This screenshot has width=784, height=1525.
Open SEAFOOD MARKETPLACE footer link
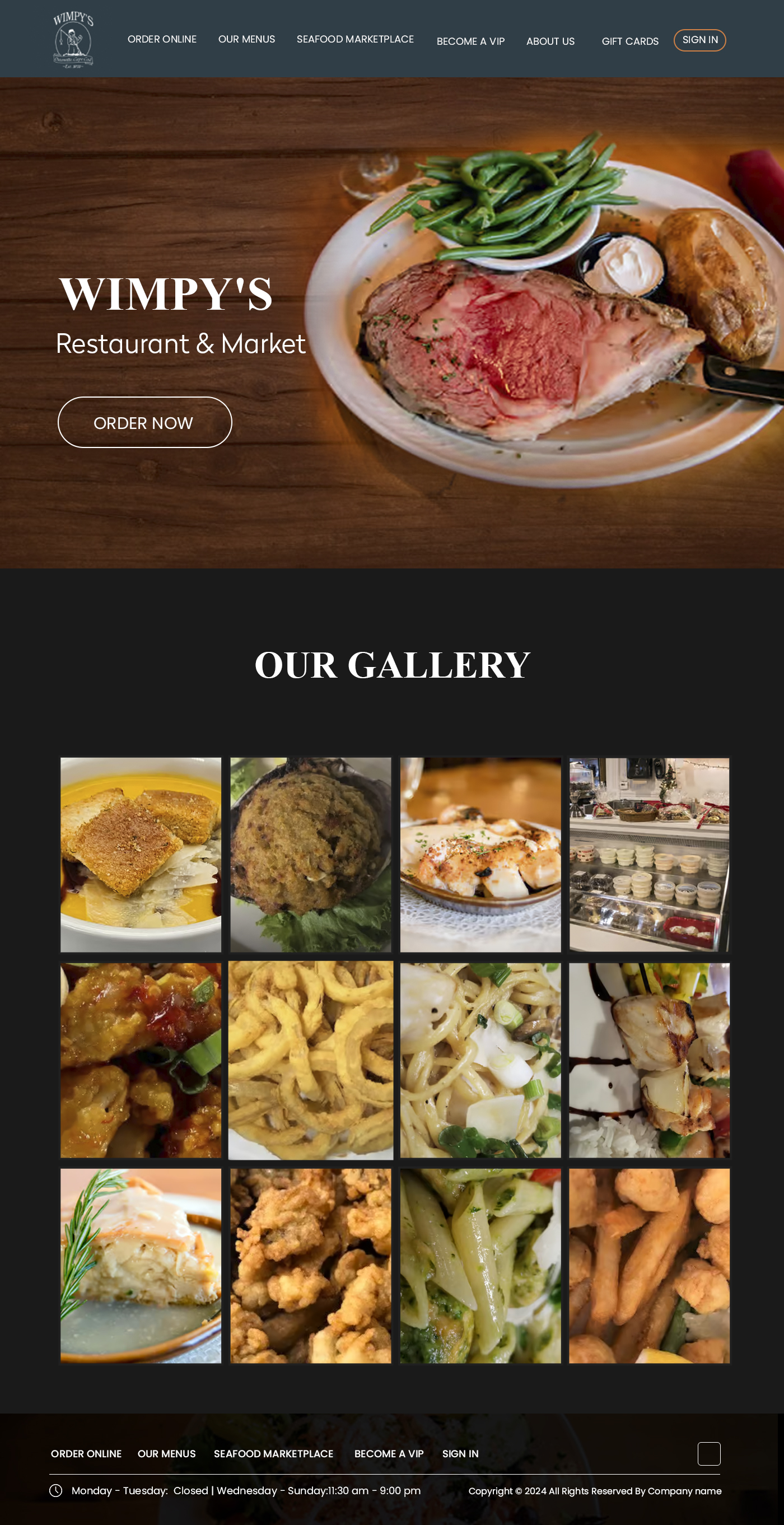[274, 1453]
